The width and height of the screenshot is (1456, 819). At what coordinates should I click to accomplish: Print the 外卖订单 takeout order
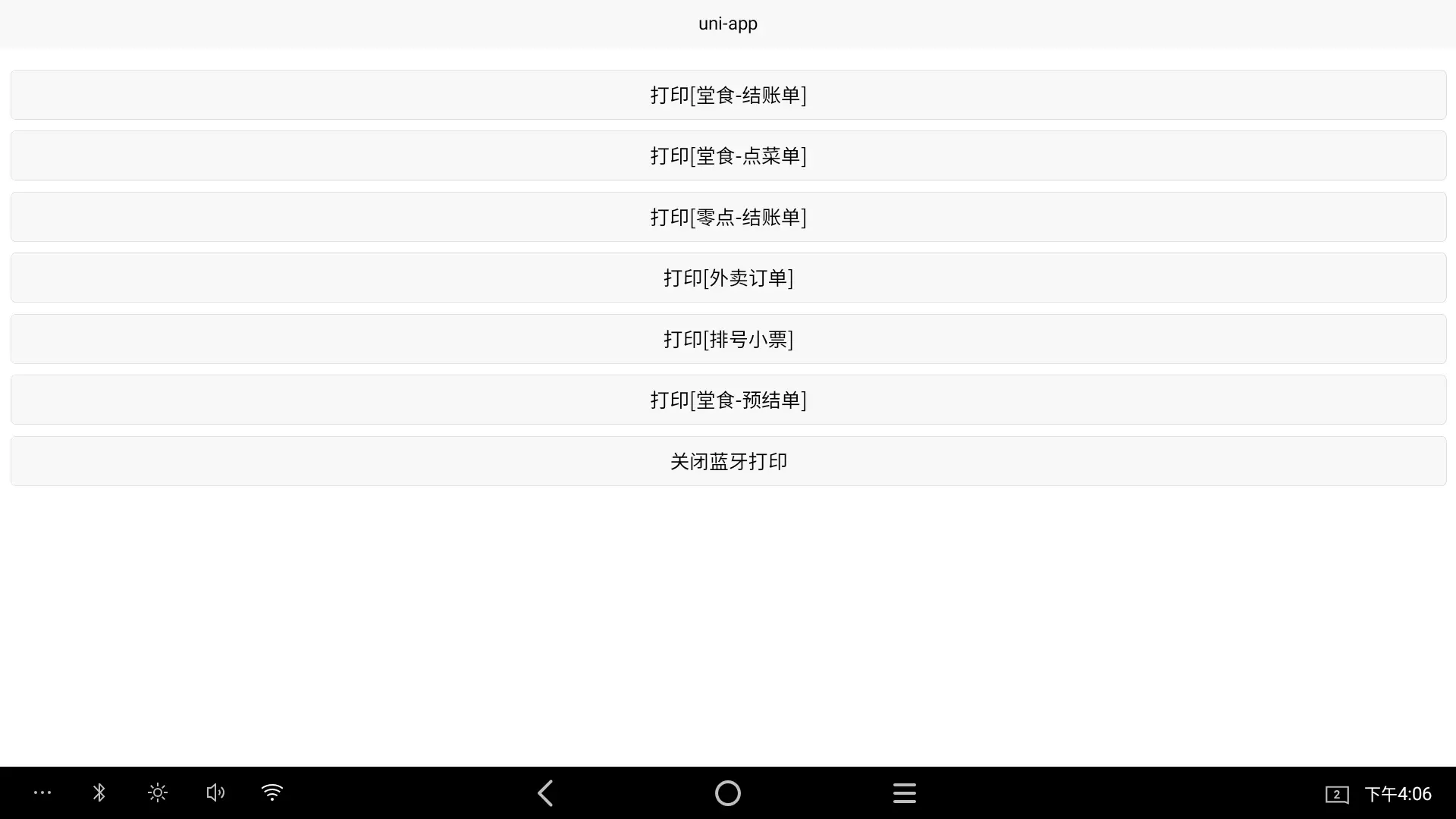pyautogui.click(x=728, y=278)
